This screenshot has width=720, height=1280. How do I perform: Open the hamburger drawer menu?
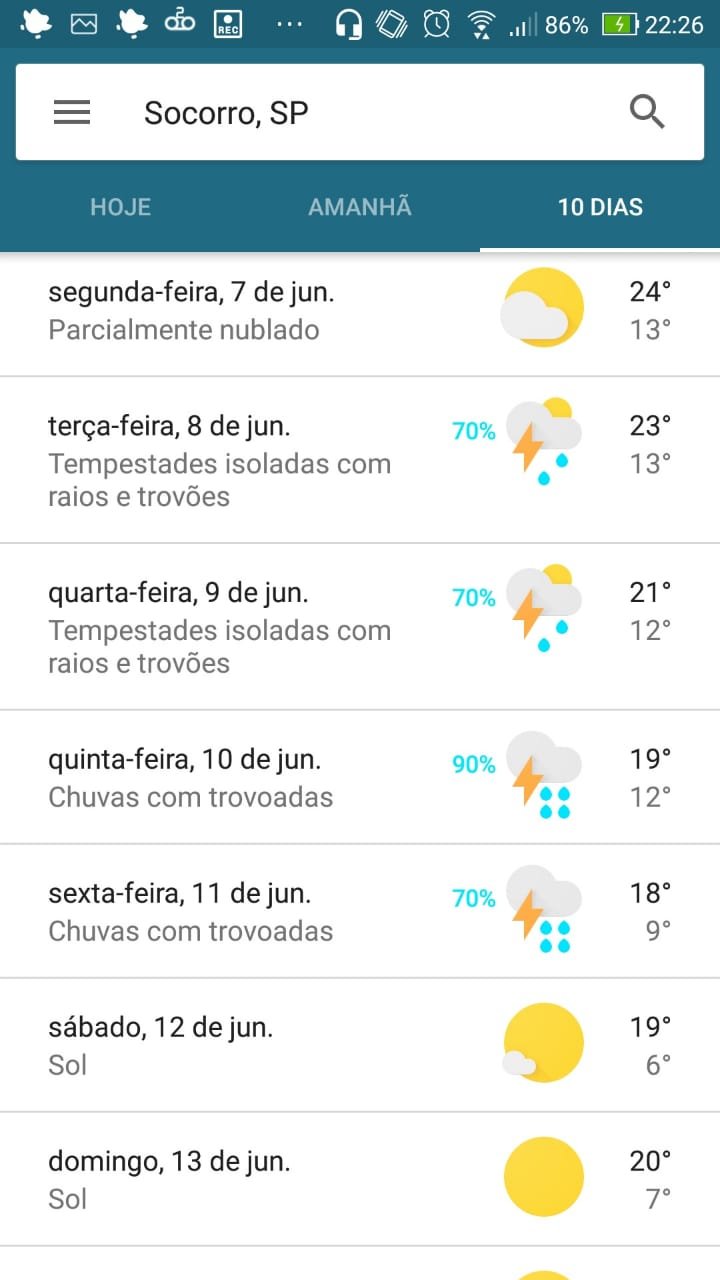72,112
